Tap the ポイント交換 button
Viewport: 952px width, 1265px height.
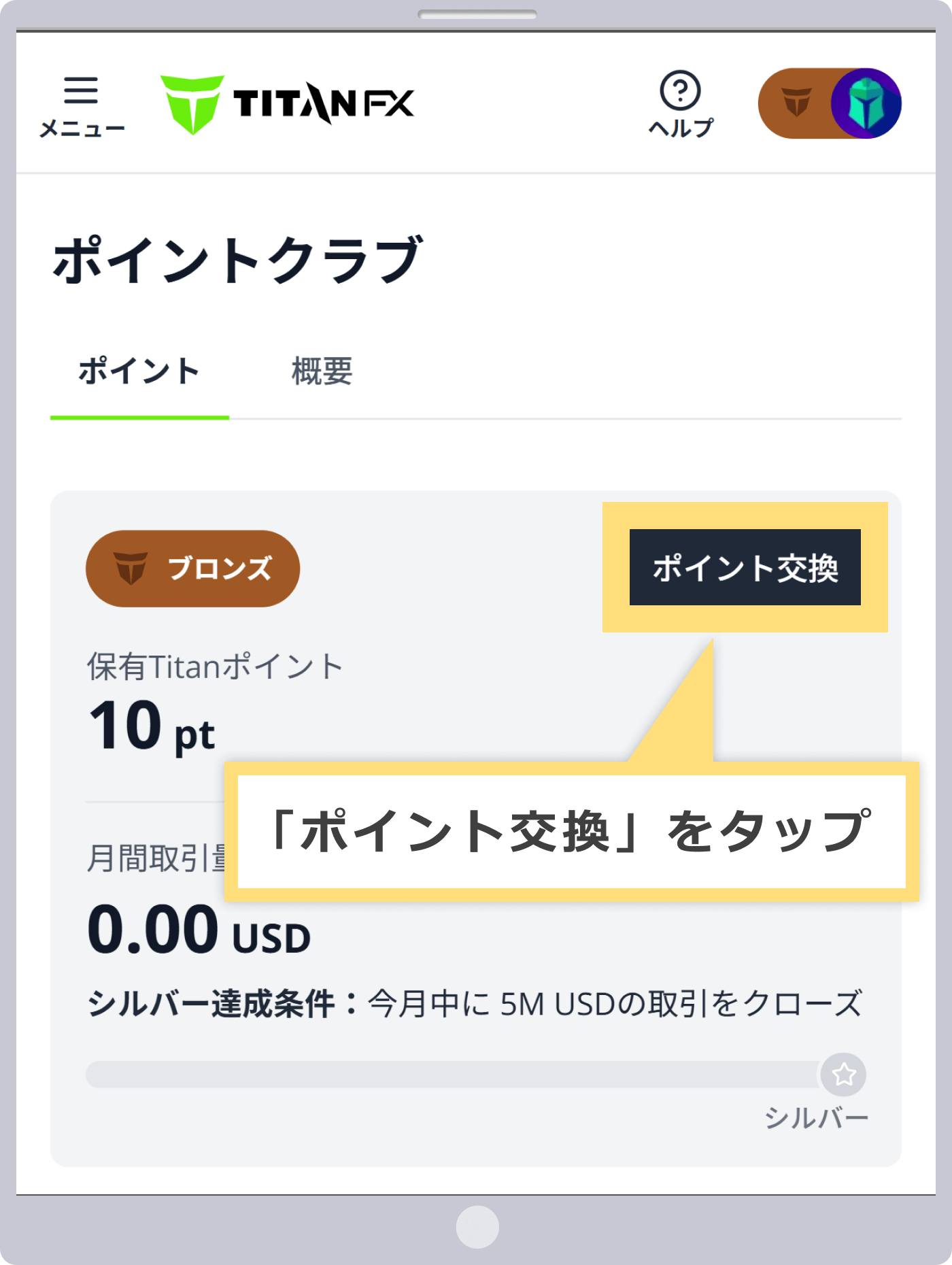pyautogui.click(x=745, y=569)
